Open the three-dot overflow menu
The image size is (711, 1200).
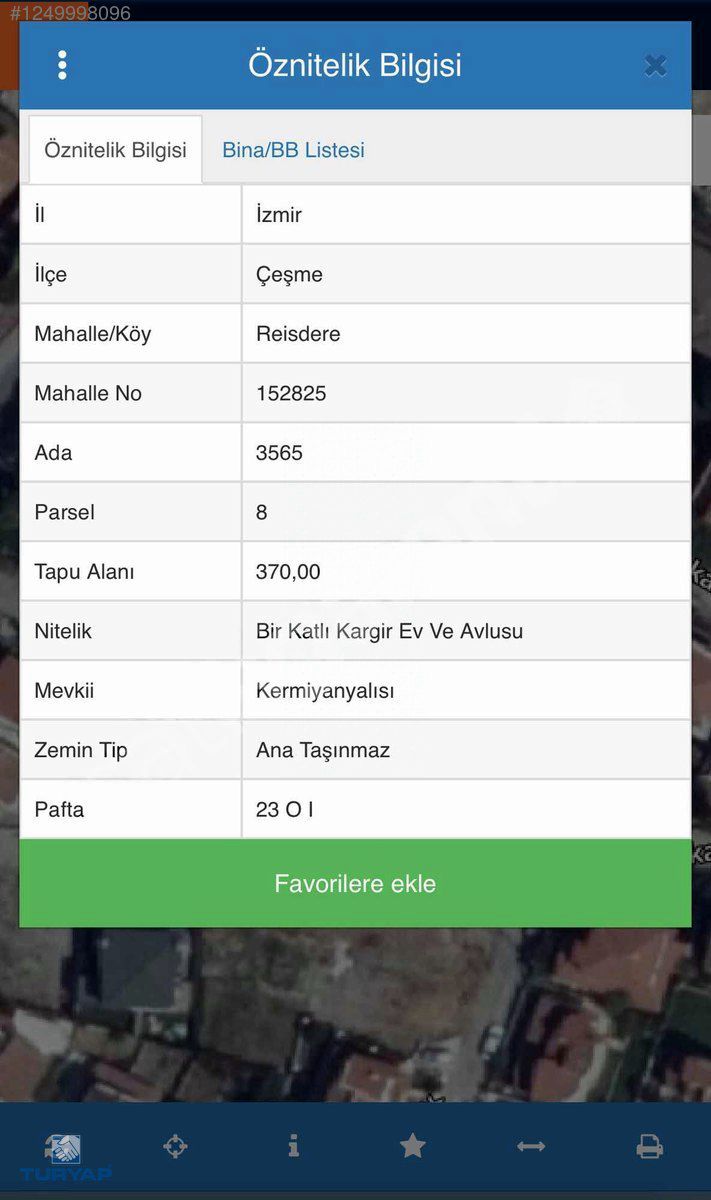pos(62,65)
